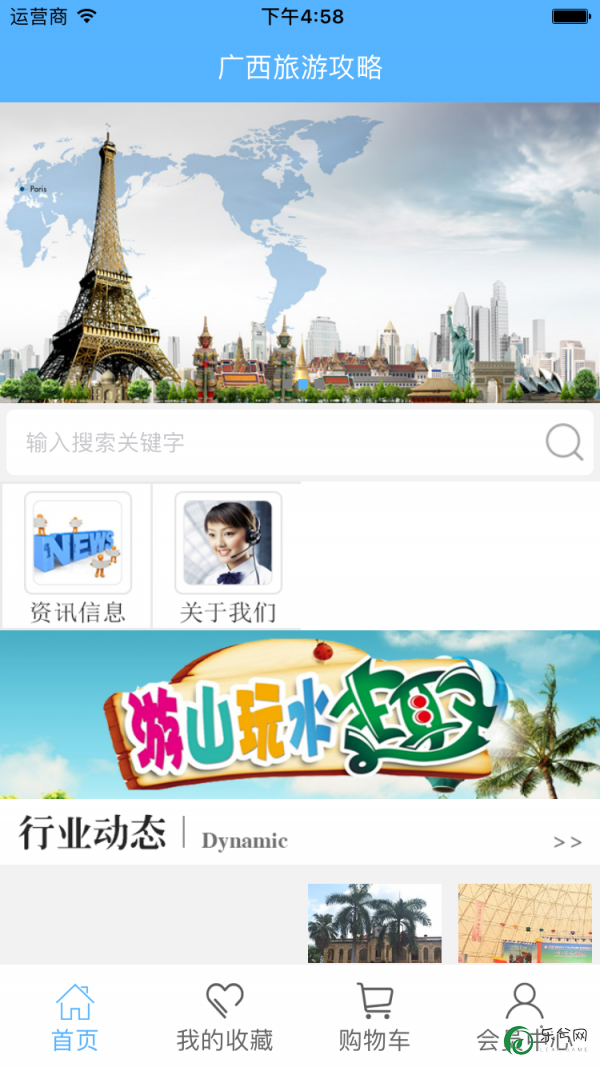Image resolution: width=600 pixels, height=1067 pixels.
Task: Expand 行业动态 with the >> arrow
Action: click(567, 842)
